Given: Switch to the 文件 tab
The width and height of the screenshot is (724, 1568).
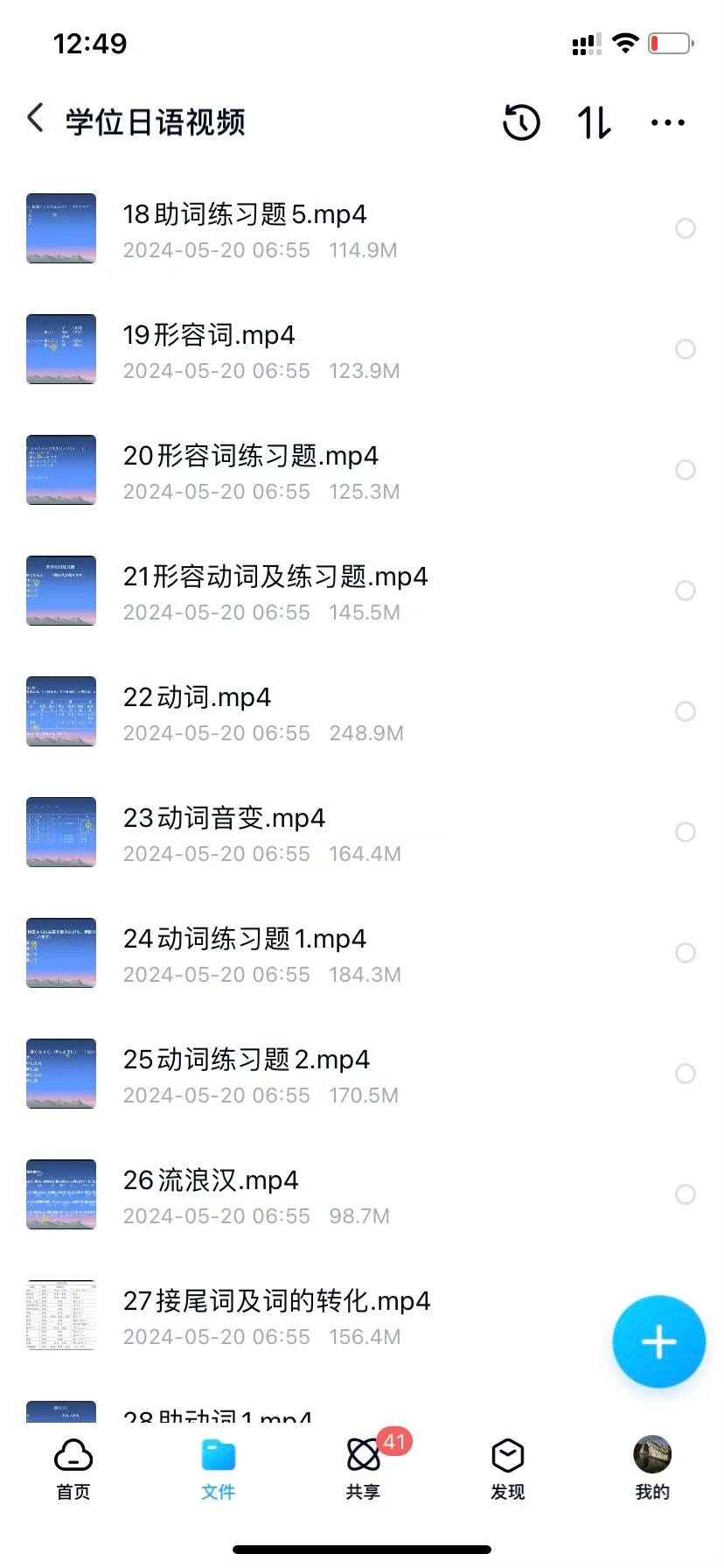Looking at the screenshot, I should (218, 1470).
